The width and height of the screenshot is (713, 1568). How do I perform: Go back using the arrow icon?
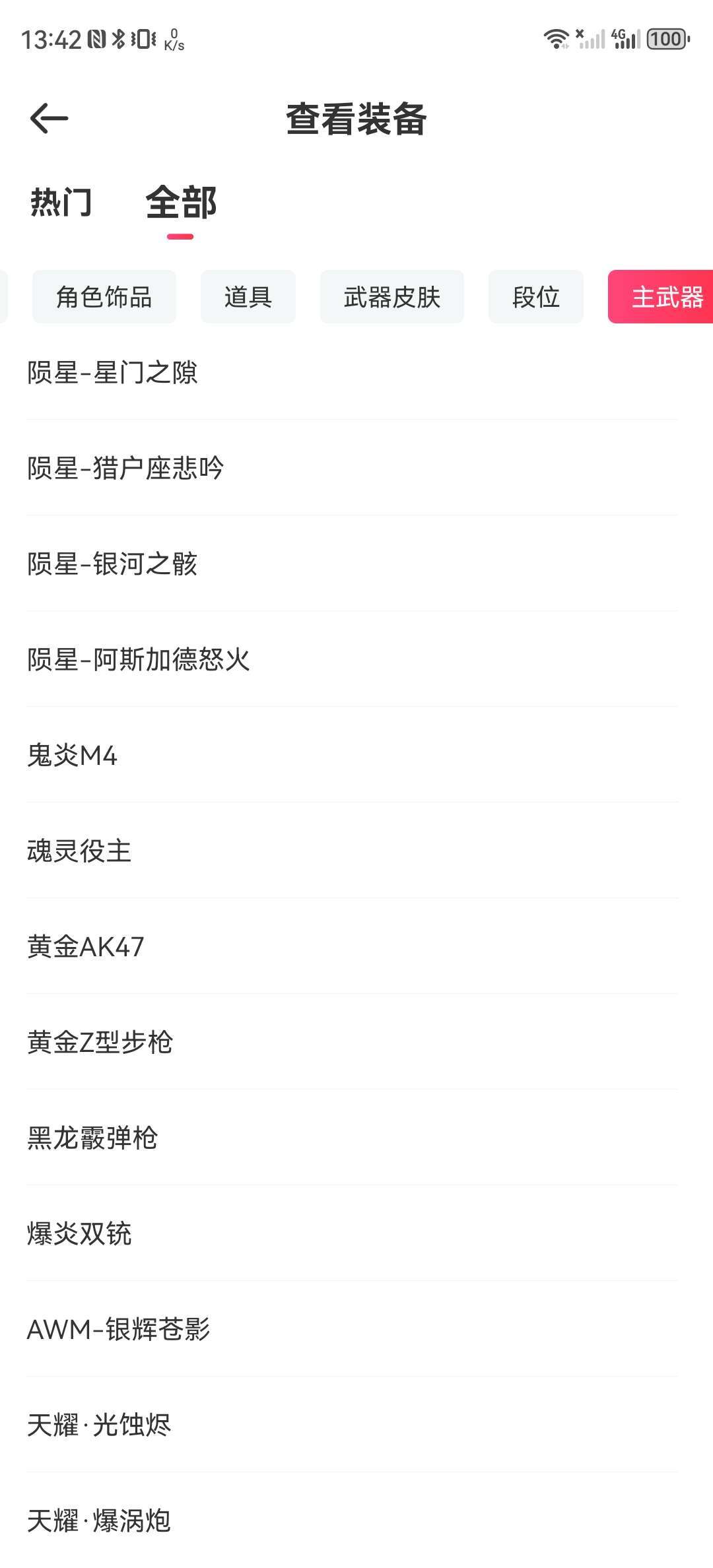(49, 119)
